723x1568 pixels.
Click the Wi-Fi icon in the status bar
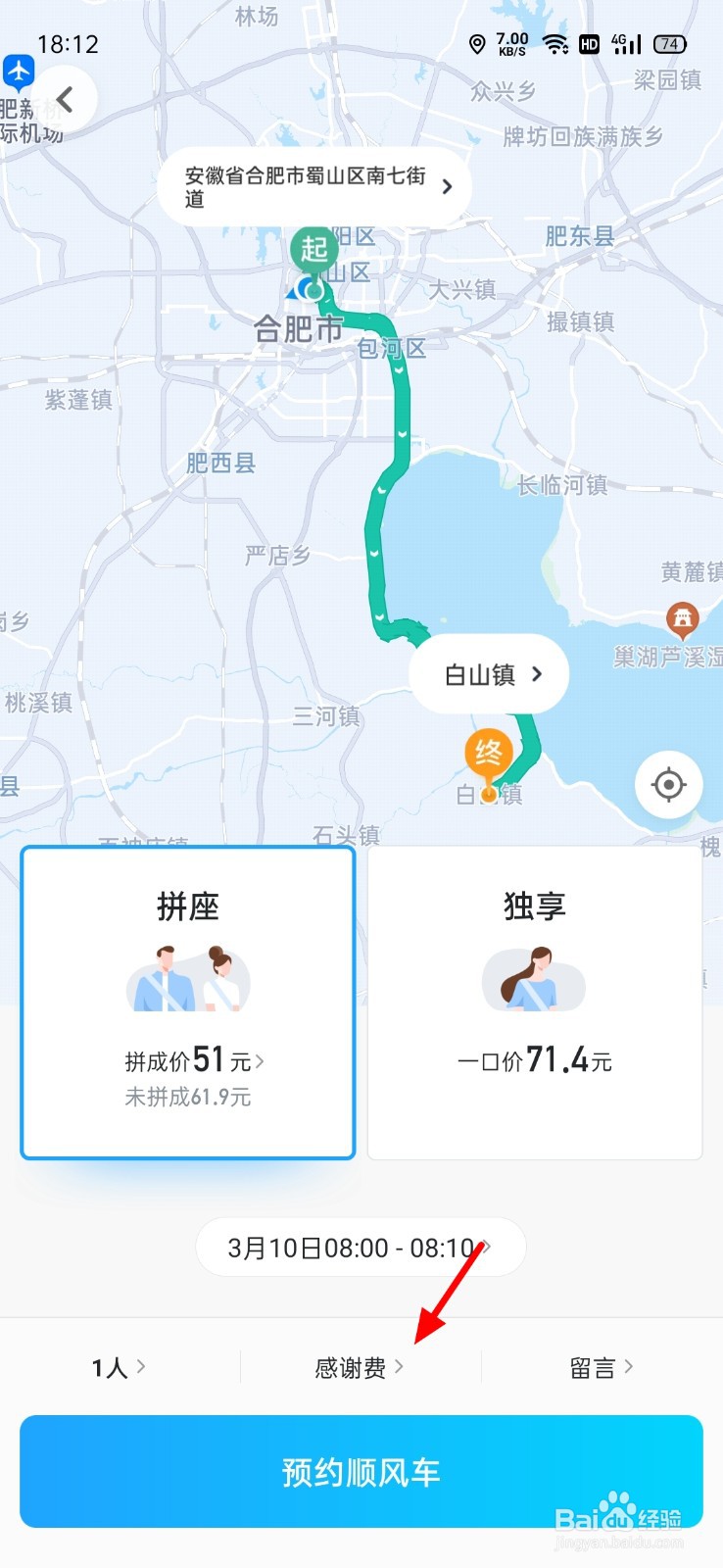(556, 43)
